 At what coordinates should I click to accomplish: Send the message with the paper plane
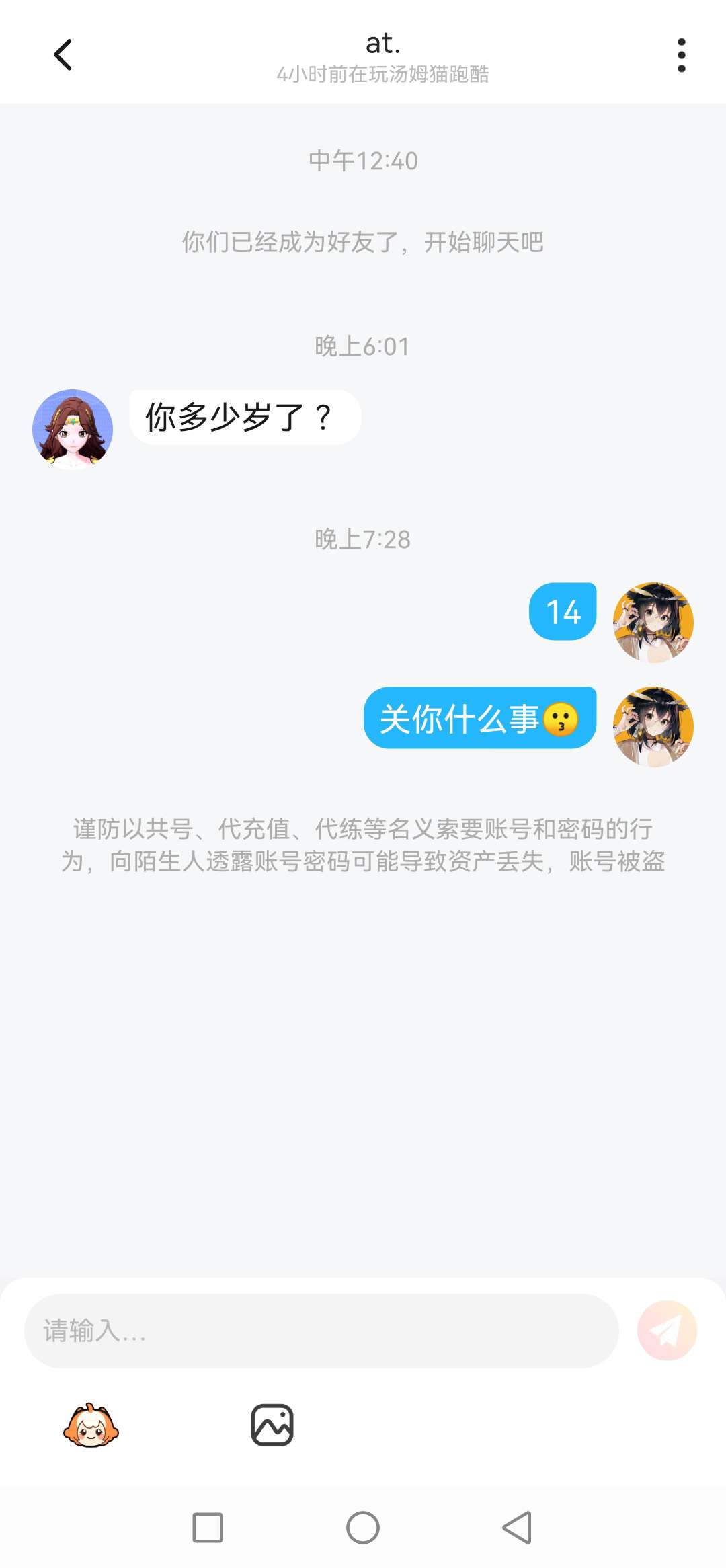click(667, 1330)
